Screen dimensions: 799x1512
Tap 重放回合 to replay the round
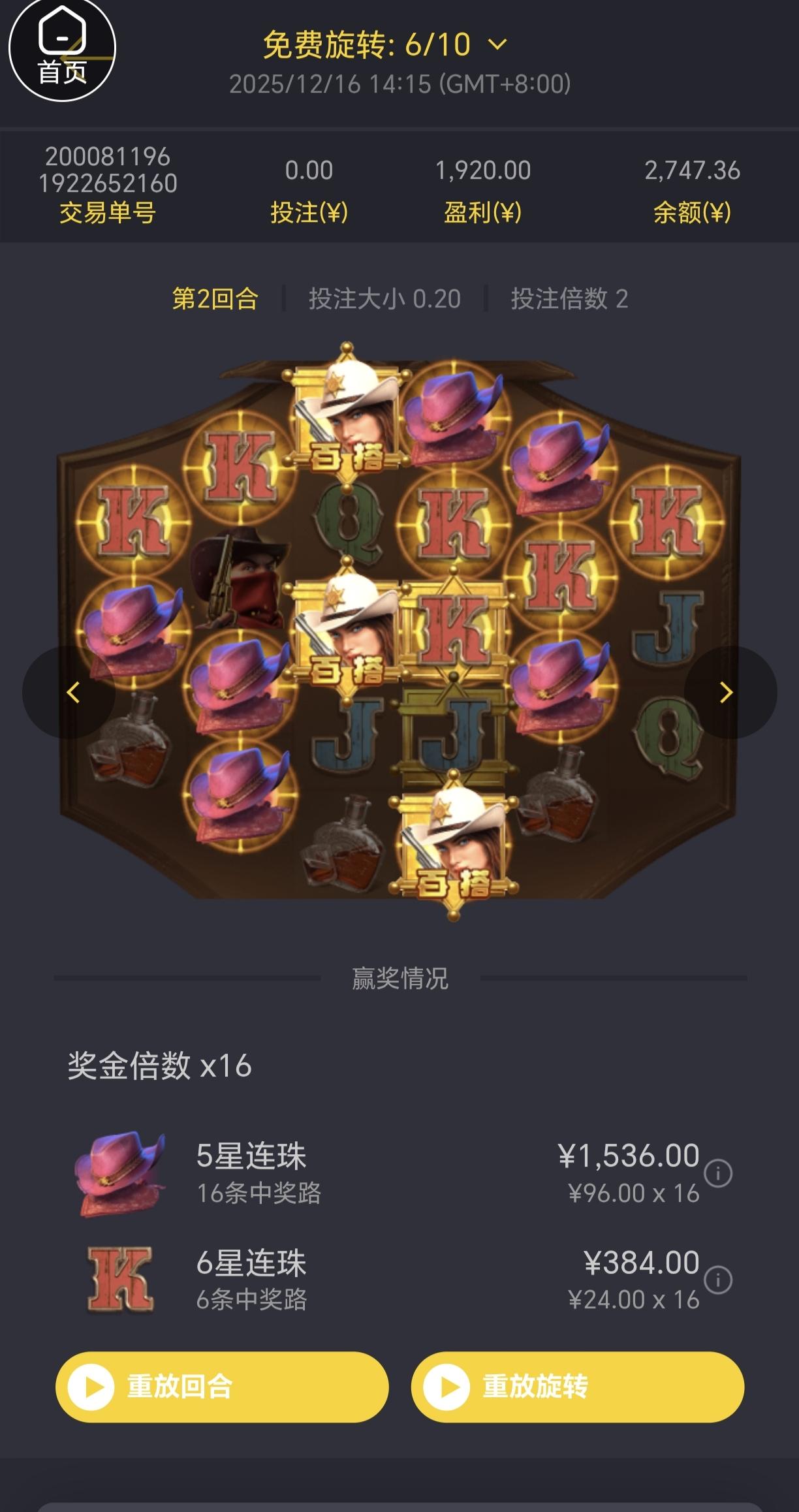[221, 1386]
